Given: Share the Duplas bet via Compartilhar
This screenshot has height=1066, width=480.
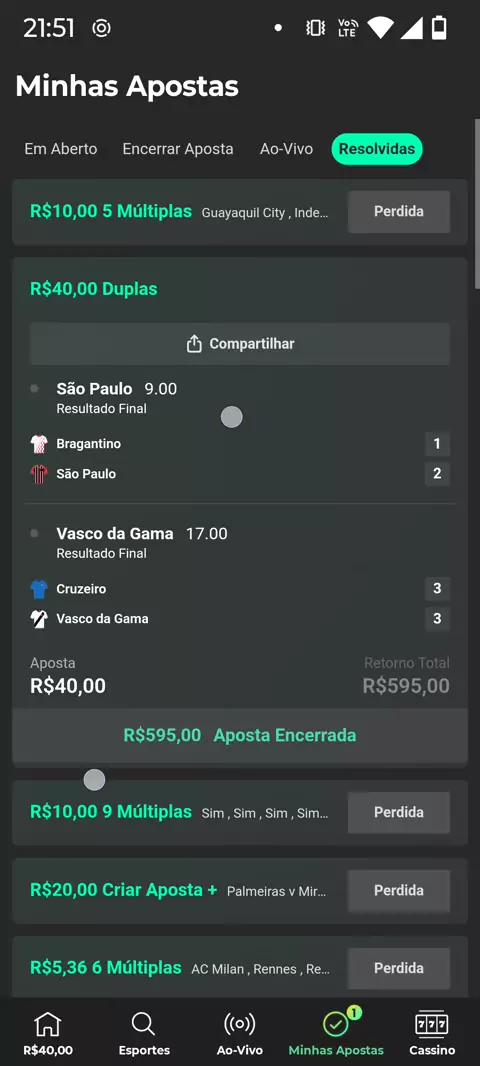Looking at the screenshot, I should (x=239, y=344).
